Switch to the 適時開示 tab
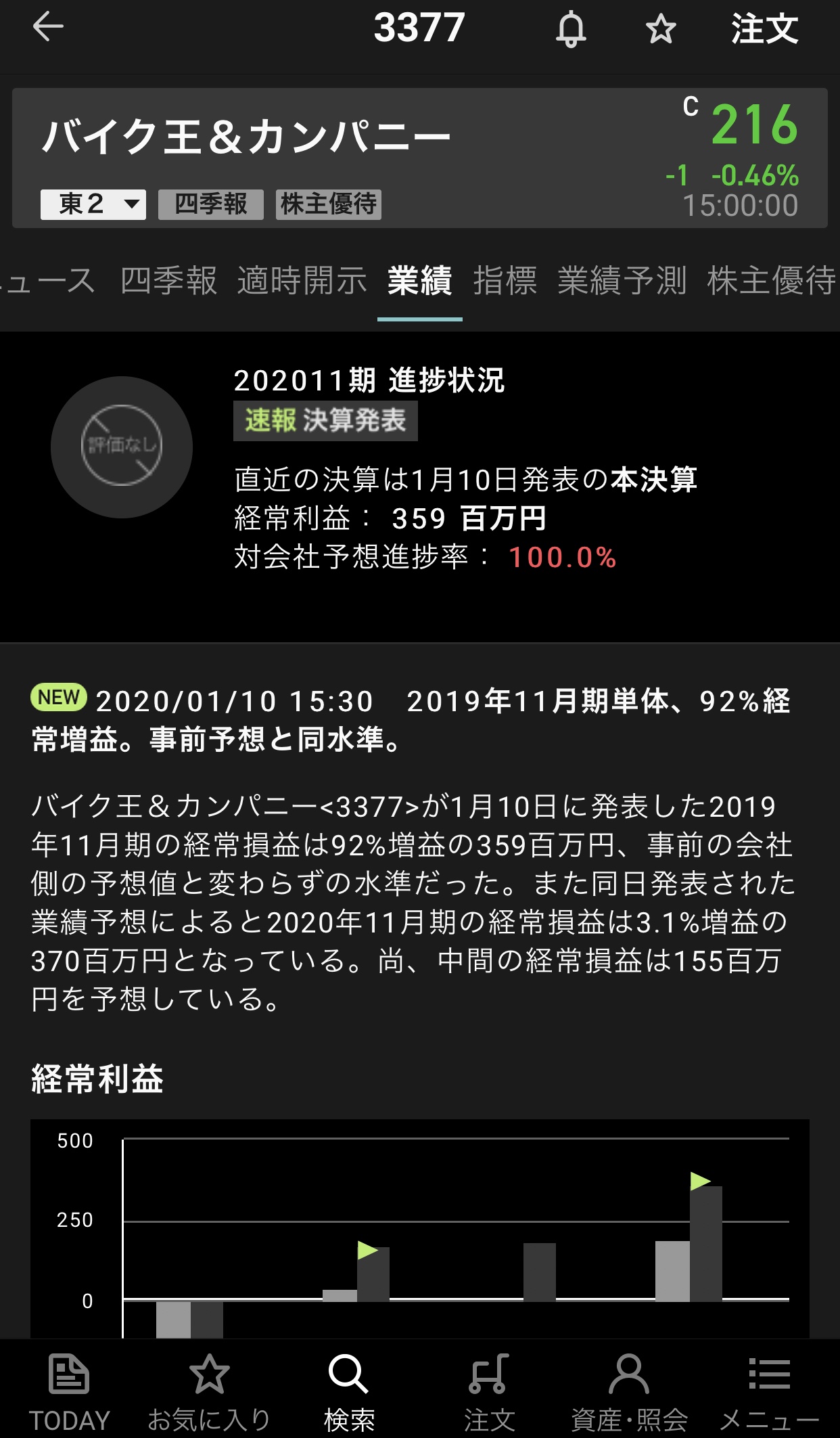Screen dimensions: 840x1438 pyautogui.click(x=302, y=280)
